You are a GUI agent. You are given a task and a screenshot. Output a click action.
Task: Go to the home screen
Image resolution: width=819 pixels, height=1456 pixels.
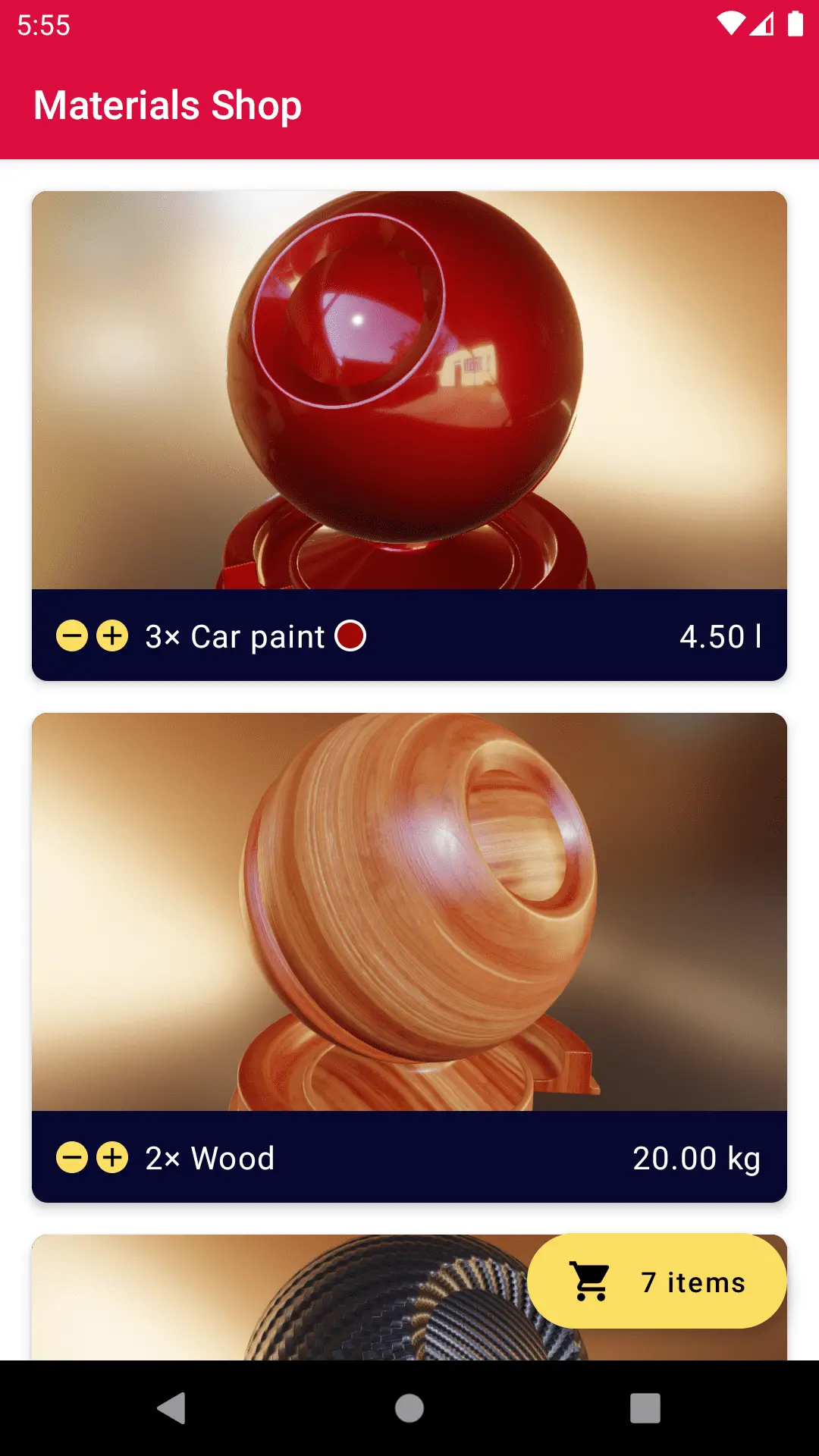(409, 1408)
